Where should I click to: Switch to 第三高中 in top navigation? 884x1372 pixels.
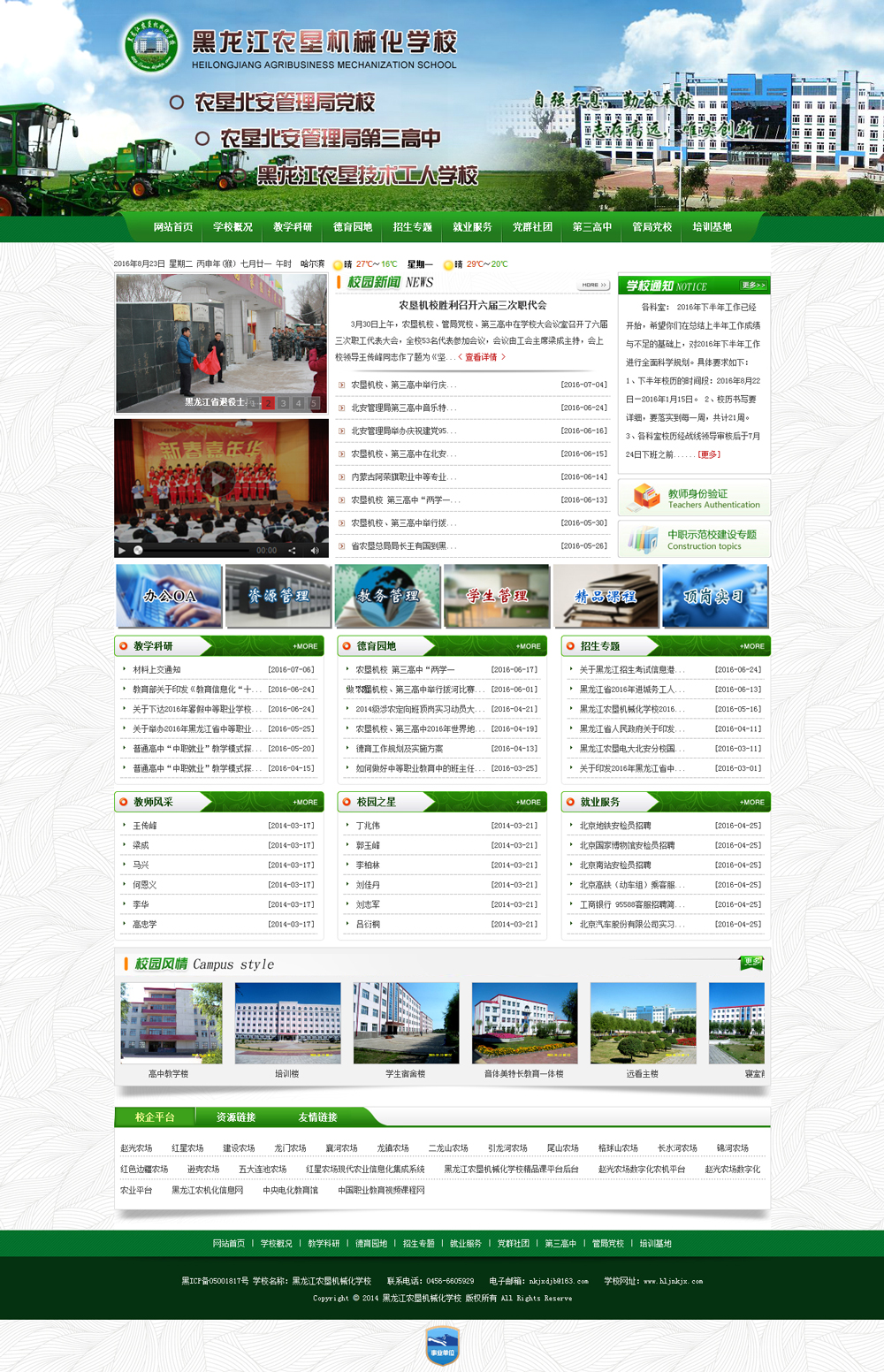click(591, 227)
